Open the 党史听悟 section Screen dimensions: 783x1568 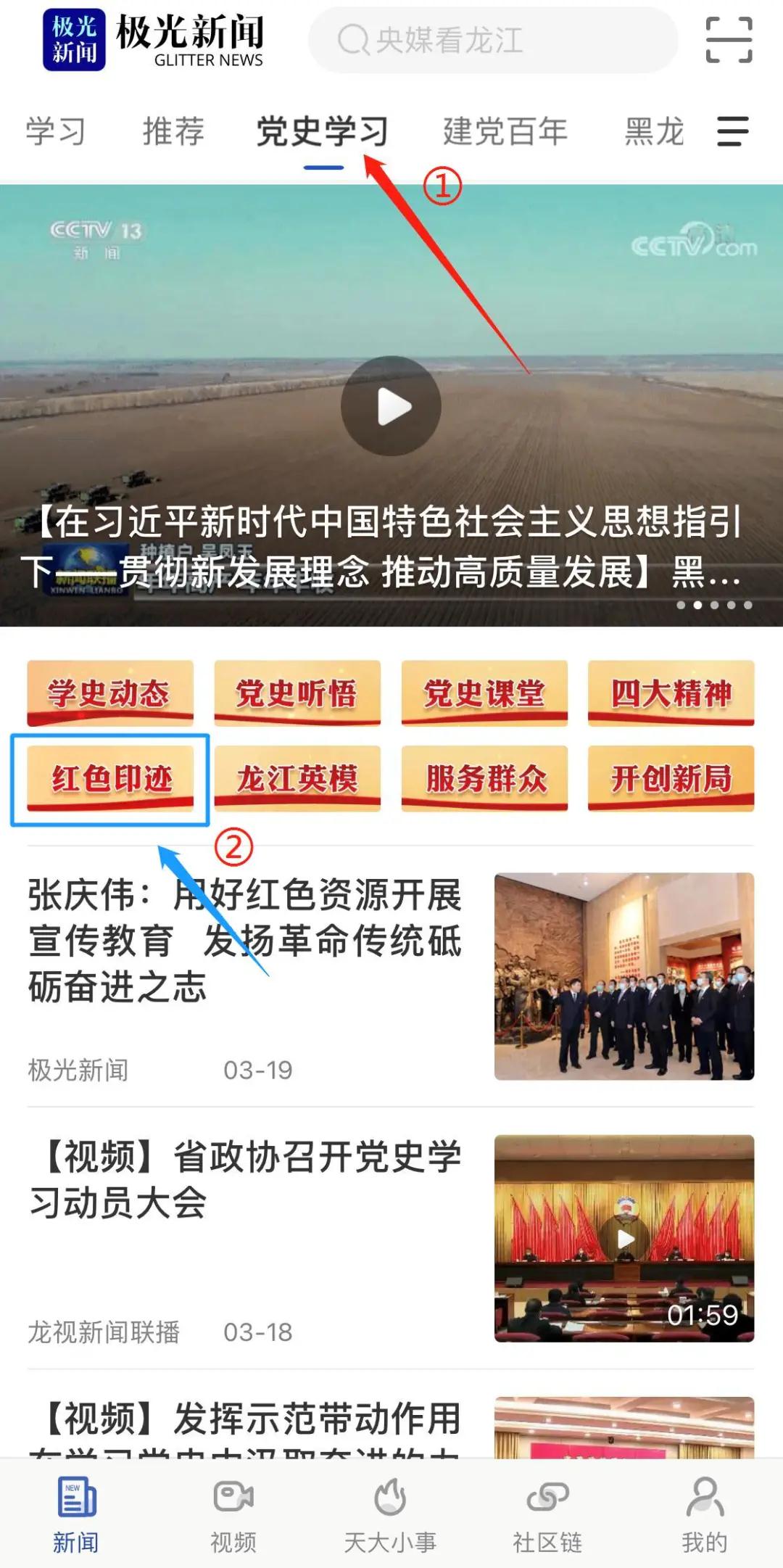click(297, 693)
